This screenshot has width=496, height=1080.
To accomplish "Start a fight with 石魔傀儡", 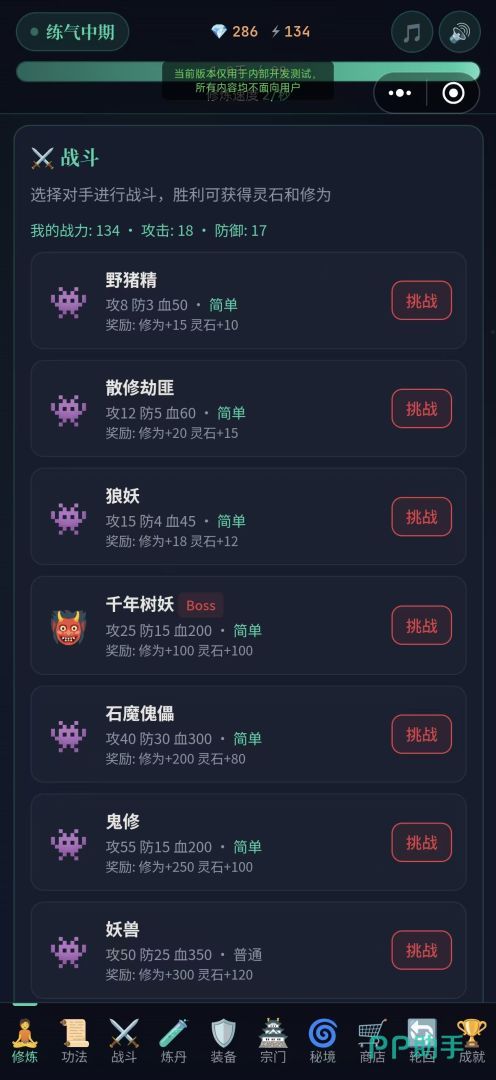I will pos(422,734).
